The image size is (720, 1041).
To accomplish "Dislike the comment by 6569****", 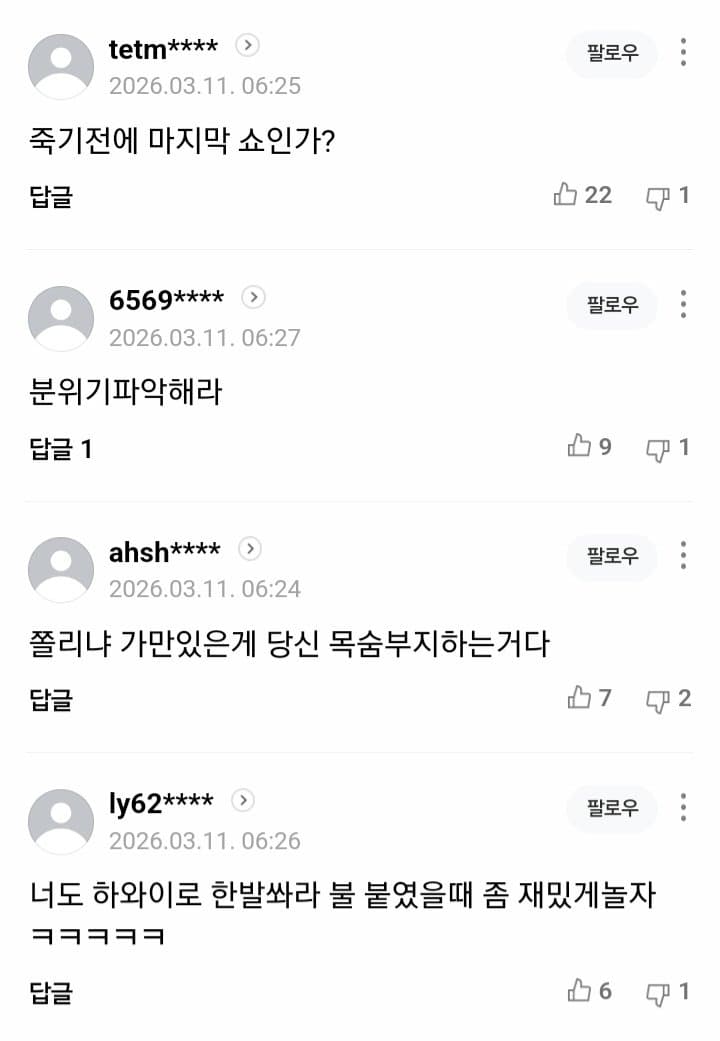I will click(657, 448).
